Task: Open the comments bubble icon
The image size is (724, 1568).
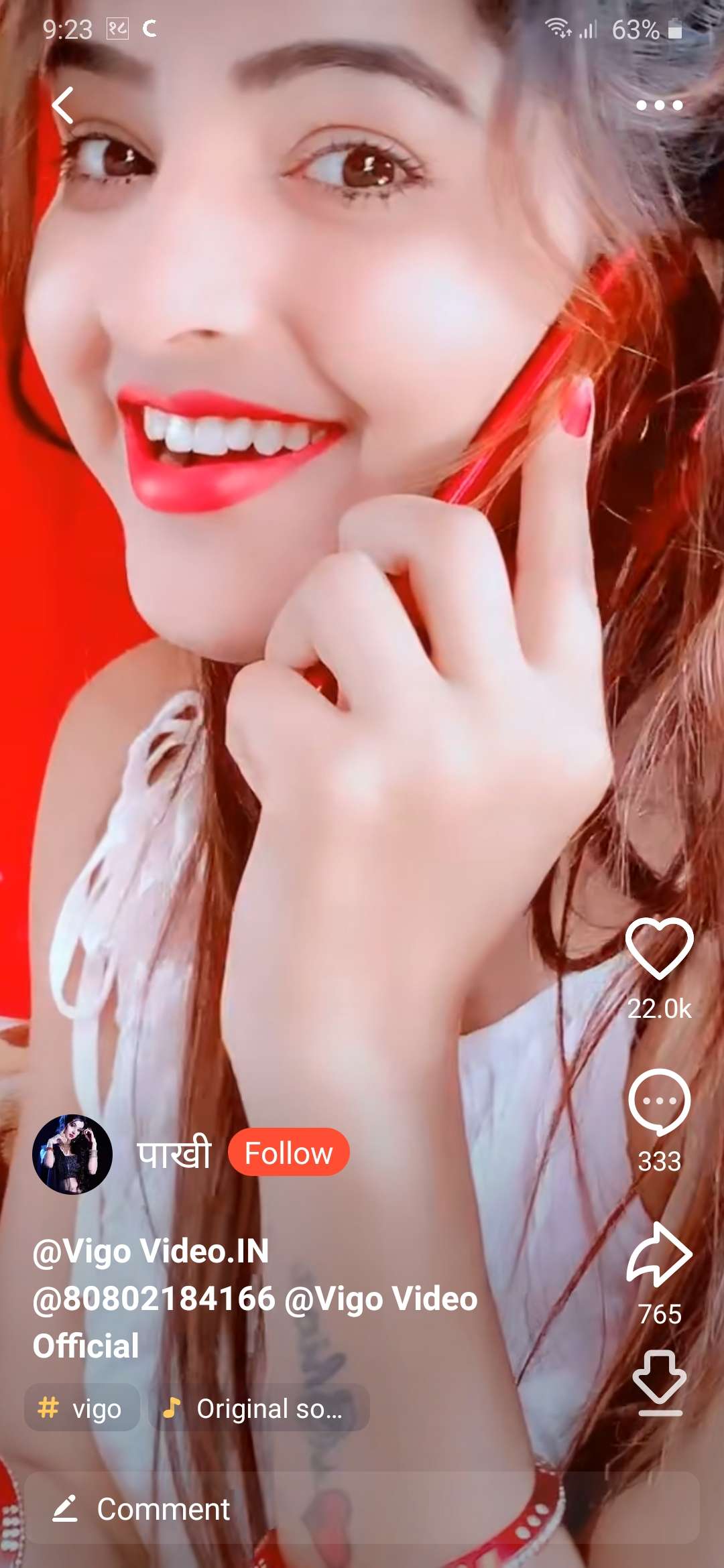Action: click(x=659, y=1102)
